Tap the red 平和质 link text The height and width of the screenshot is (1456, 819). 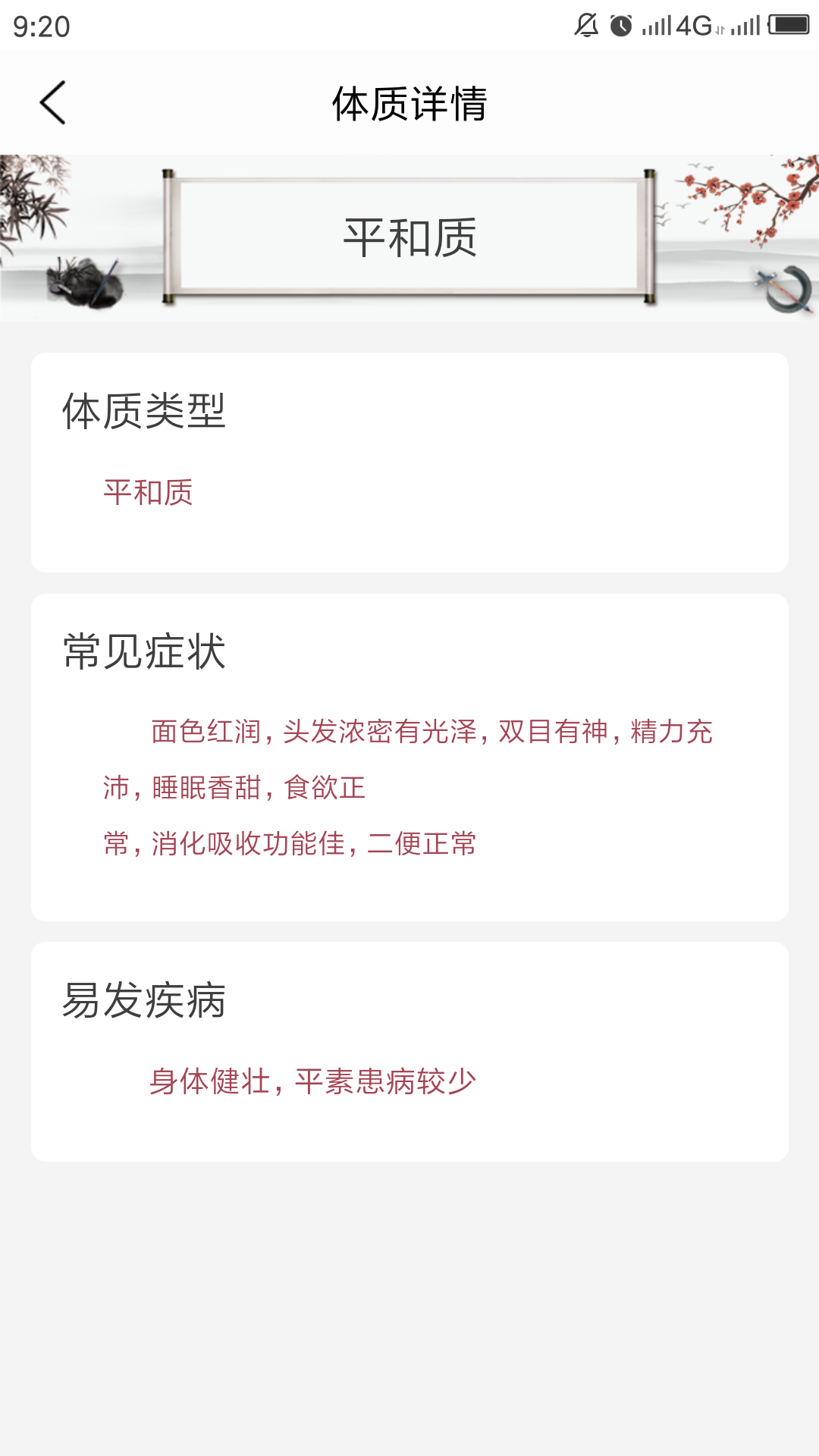[149, 491]
